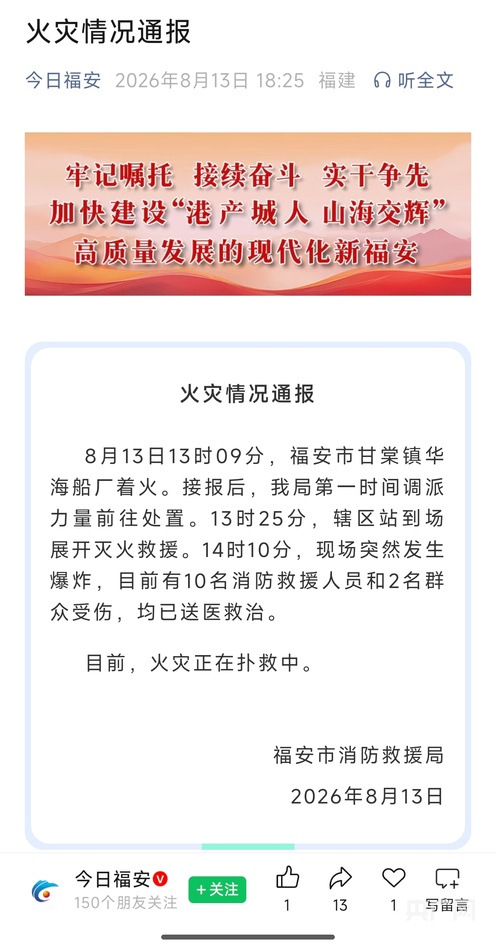The height and width of the screenshot is (947, 496).
Task: Write a comment via 写留言
Action: coord(447,888)
